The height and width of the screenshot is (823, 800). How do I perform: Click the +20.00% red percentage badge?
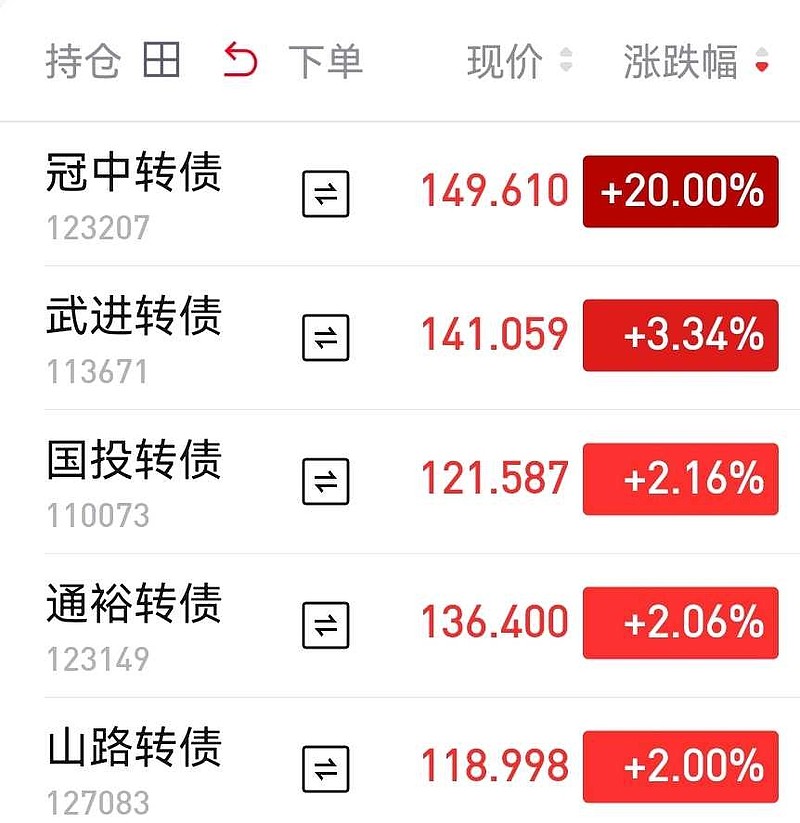point(679,188)
